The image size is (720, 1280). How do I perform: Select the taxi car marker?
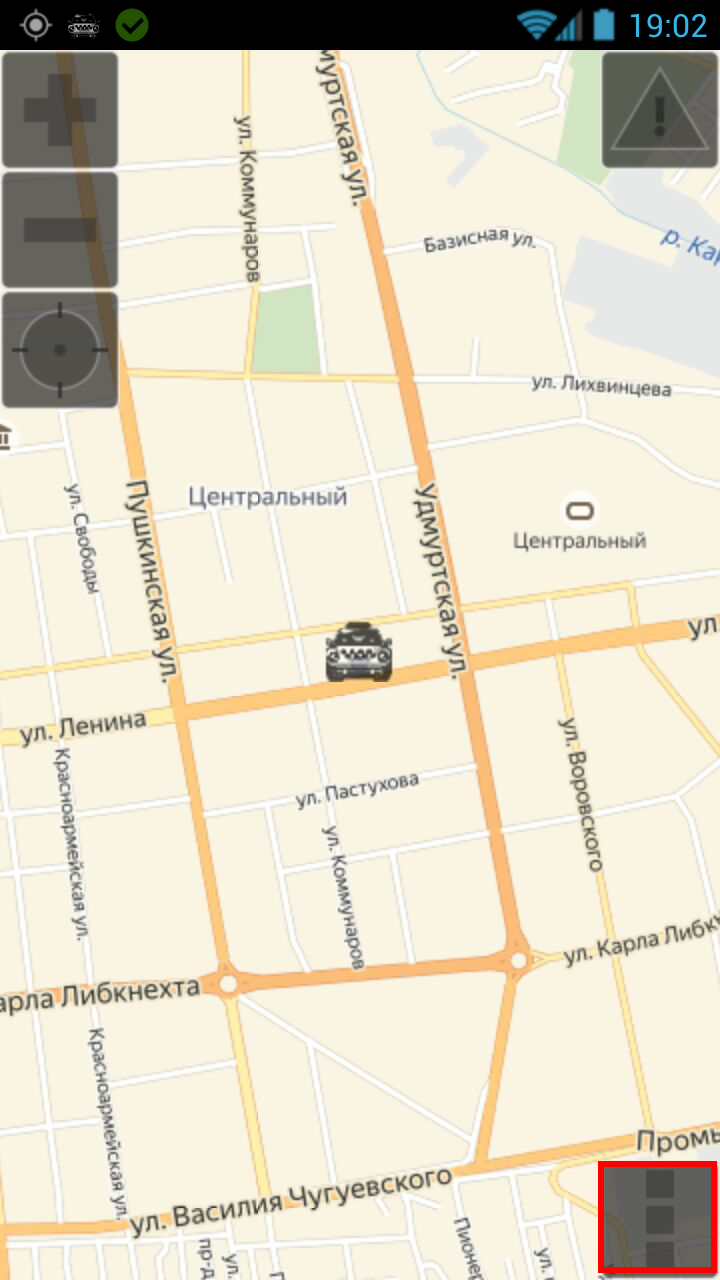click(359, 652)
